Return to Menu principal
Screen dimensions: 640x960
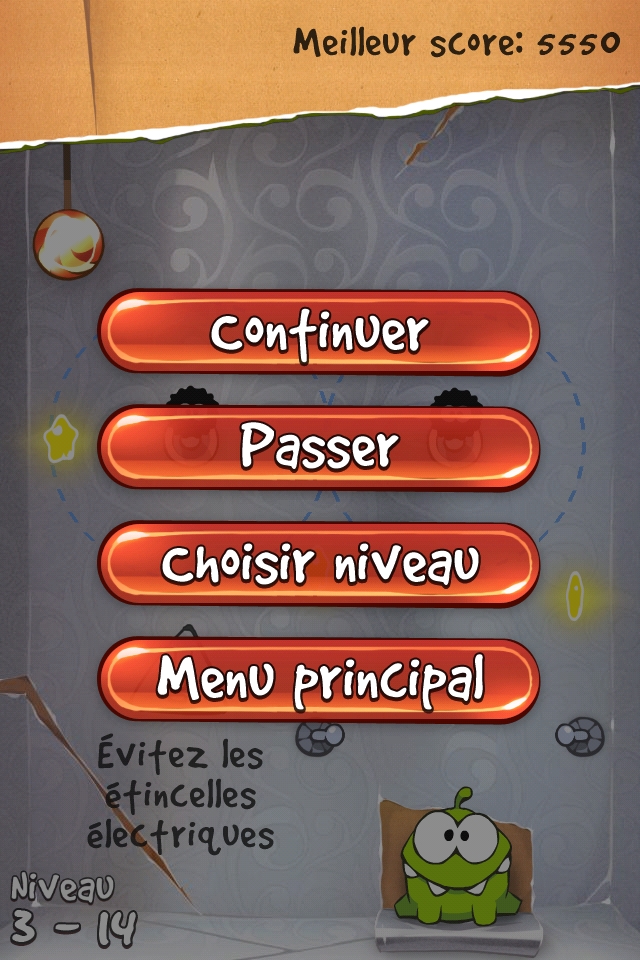point(319,680)
